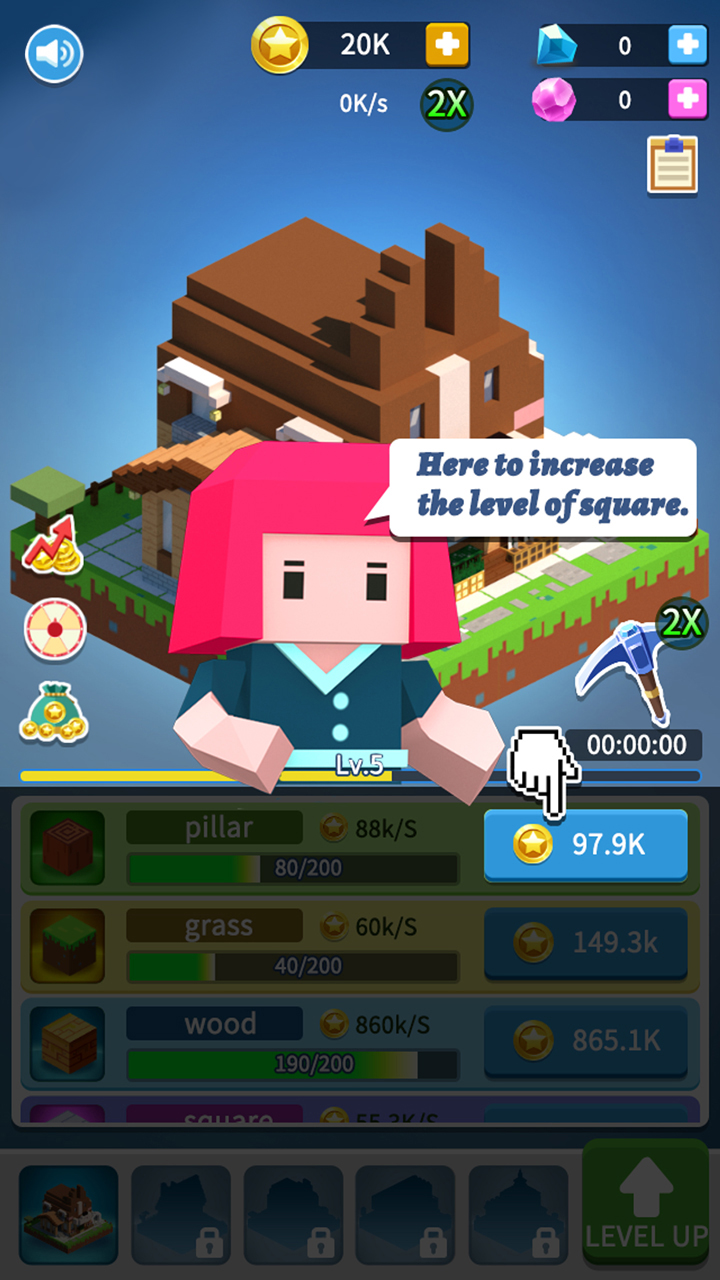The height and width of the screenshot is (1280, 720).
Task: Add more blue diamonds
Action: point(688,46)
